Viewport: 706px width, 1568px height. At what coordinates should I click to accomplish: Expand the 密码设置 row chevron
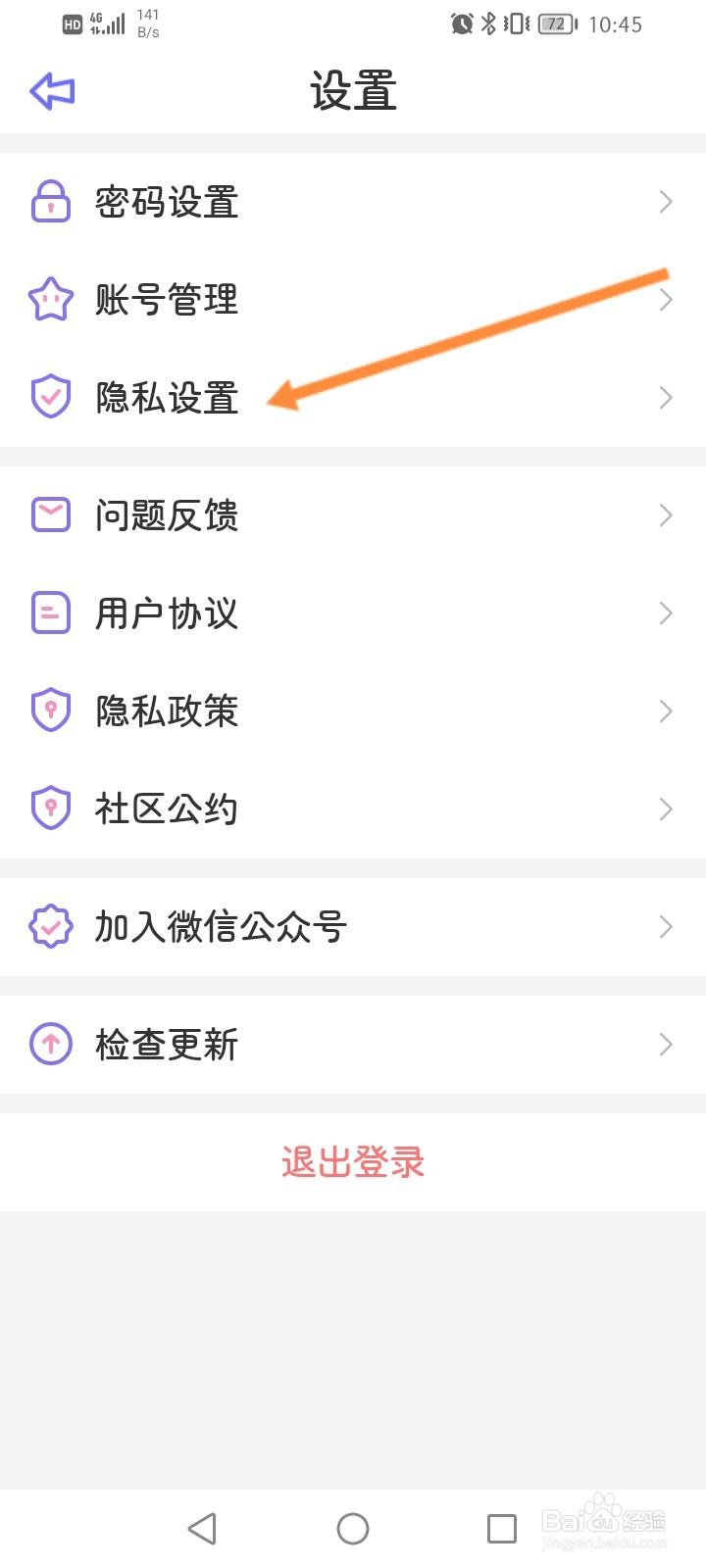[x=665, y=202]
